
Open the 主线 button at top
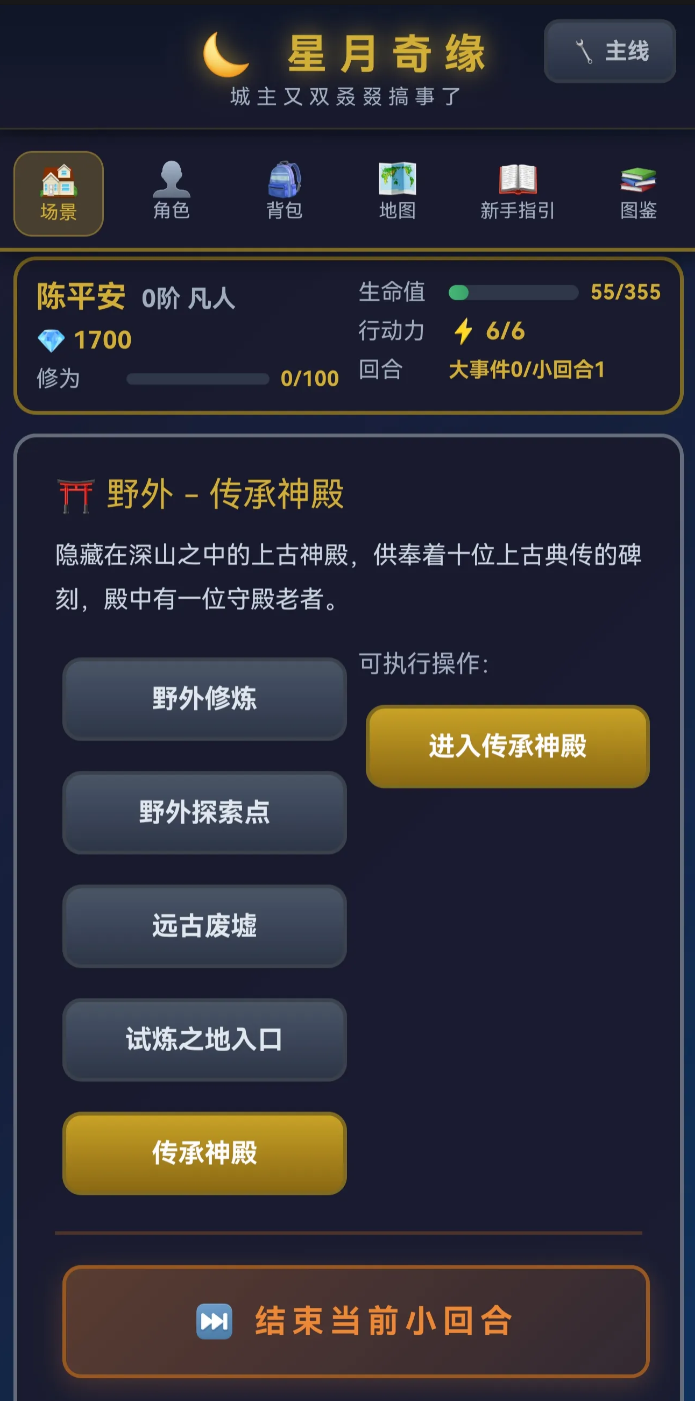tap(610, 51)
